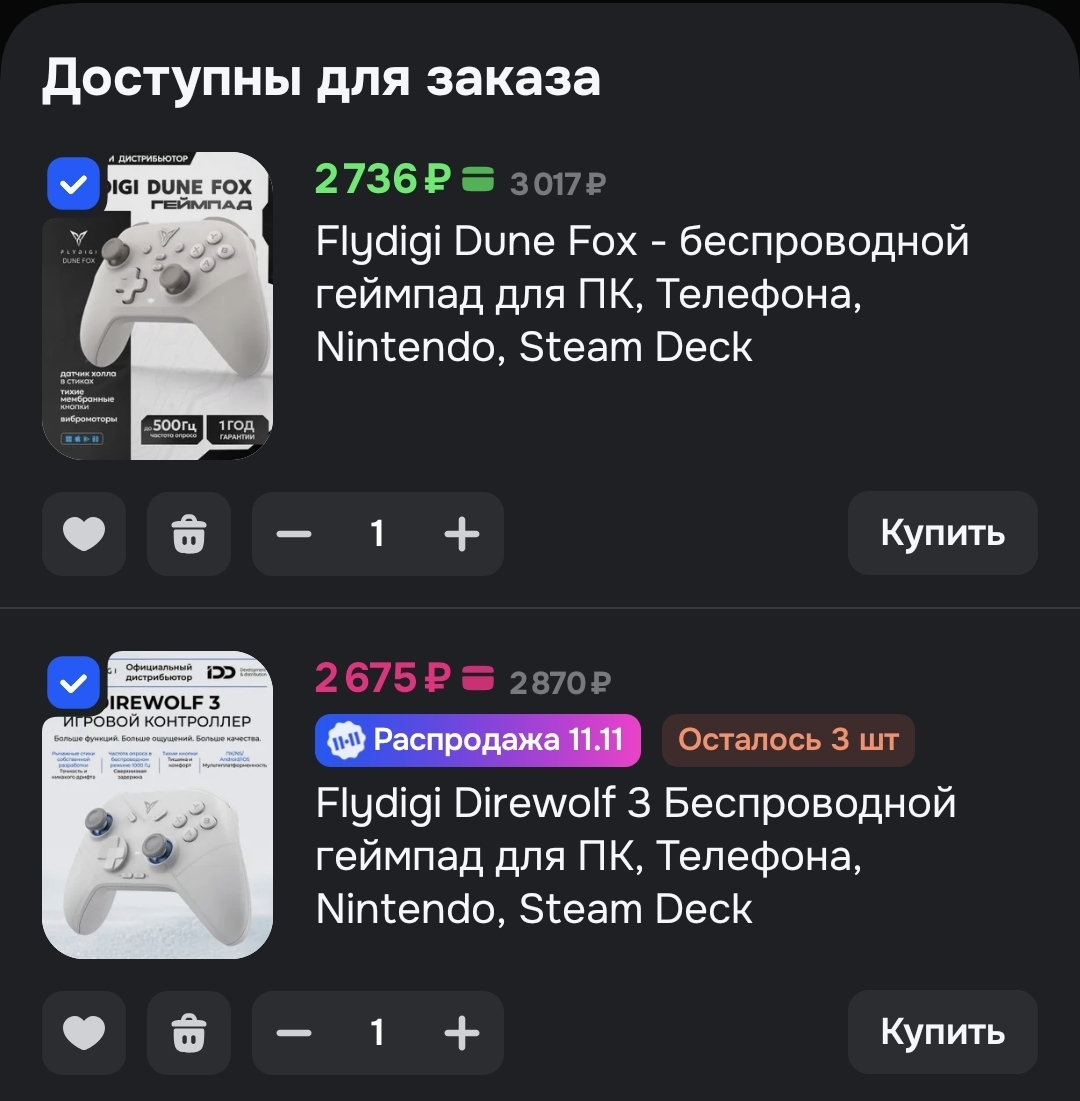Uncheck the Flydigi Dune Fox checkbox
1080x1101 pixels.
pyautogui.click(x=73, y=185)
